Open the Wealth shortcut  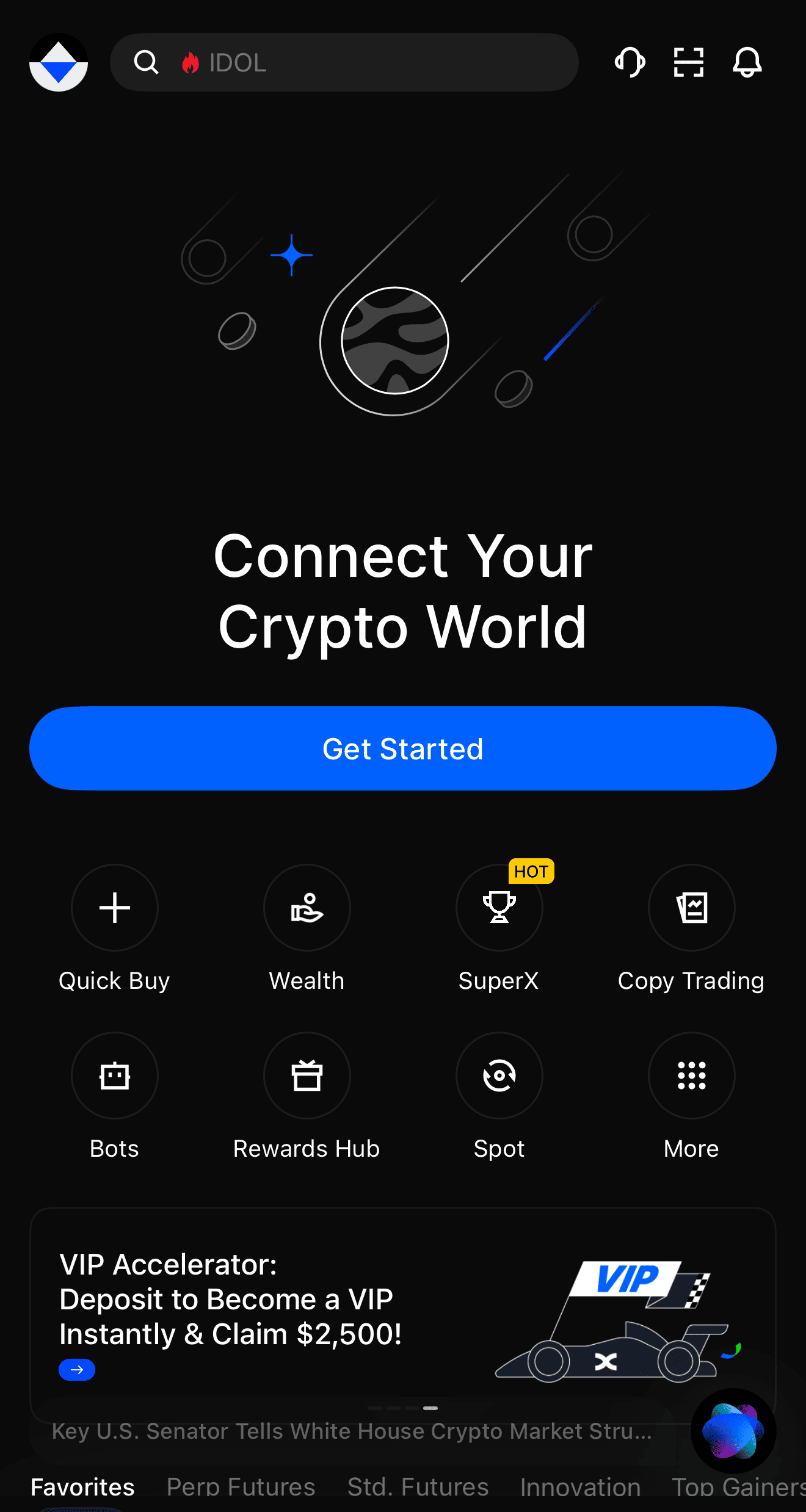click(x=307, y=908)
